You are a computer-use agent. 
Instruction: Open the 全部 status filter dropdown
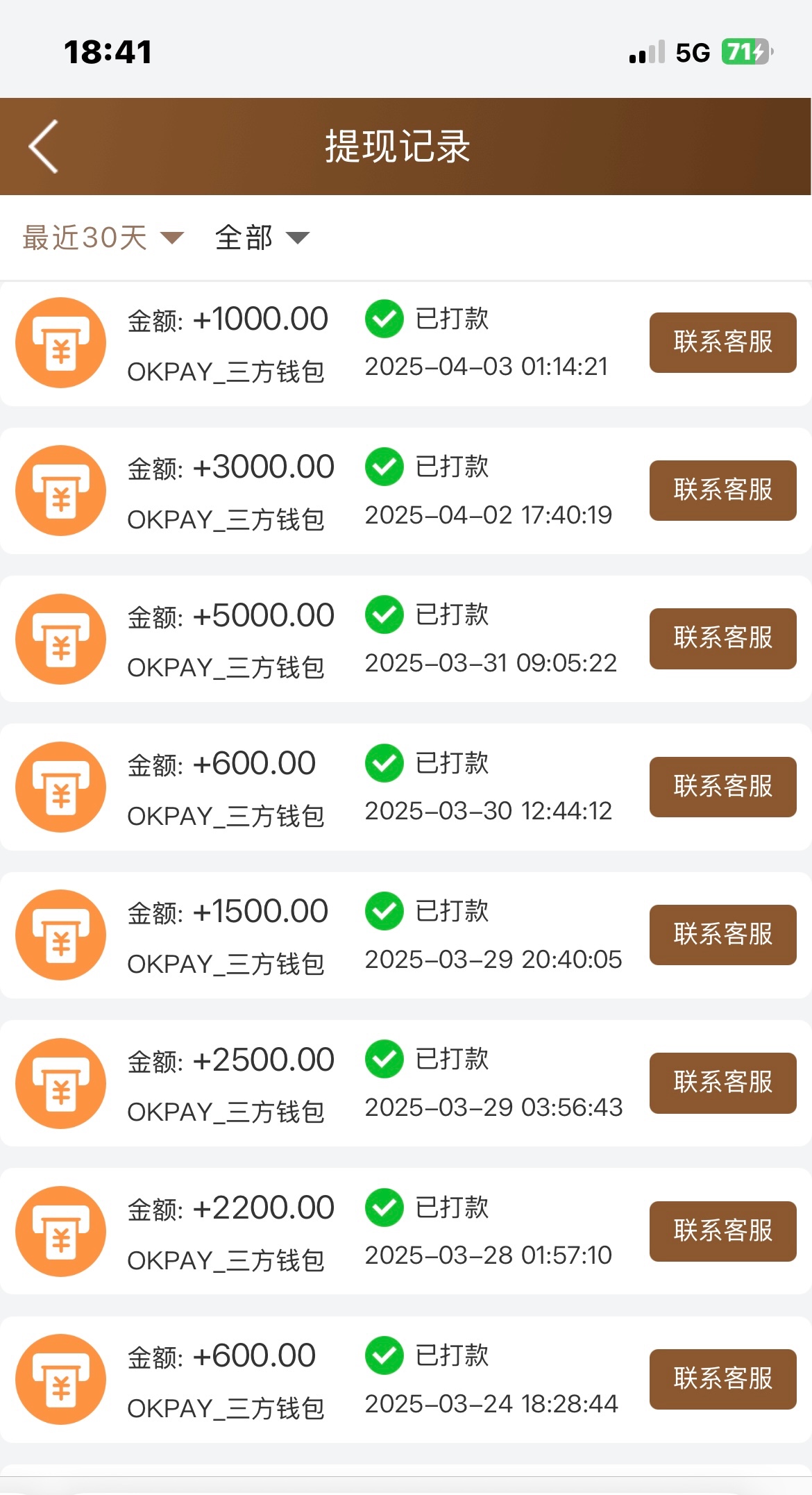tap(262, 237)
